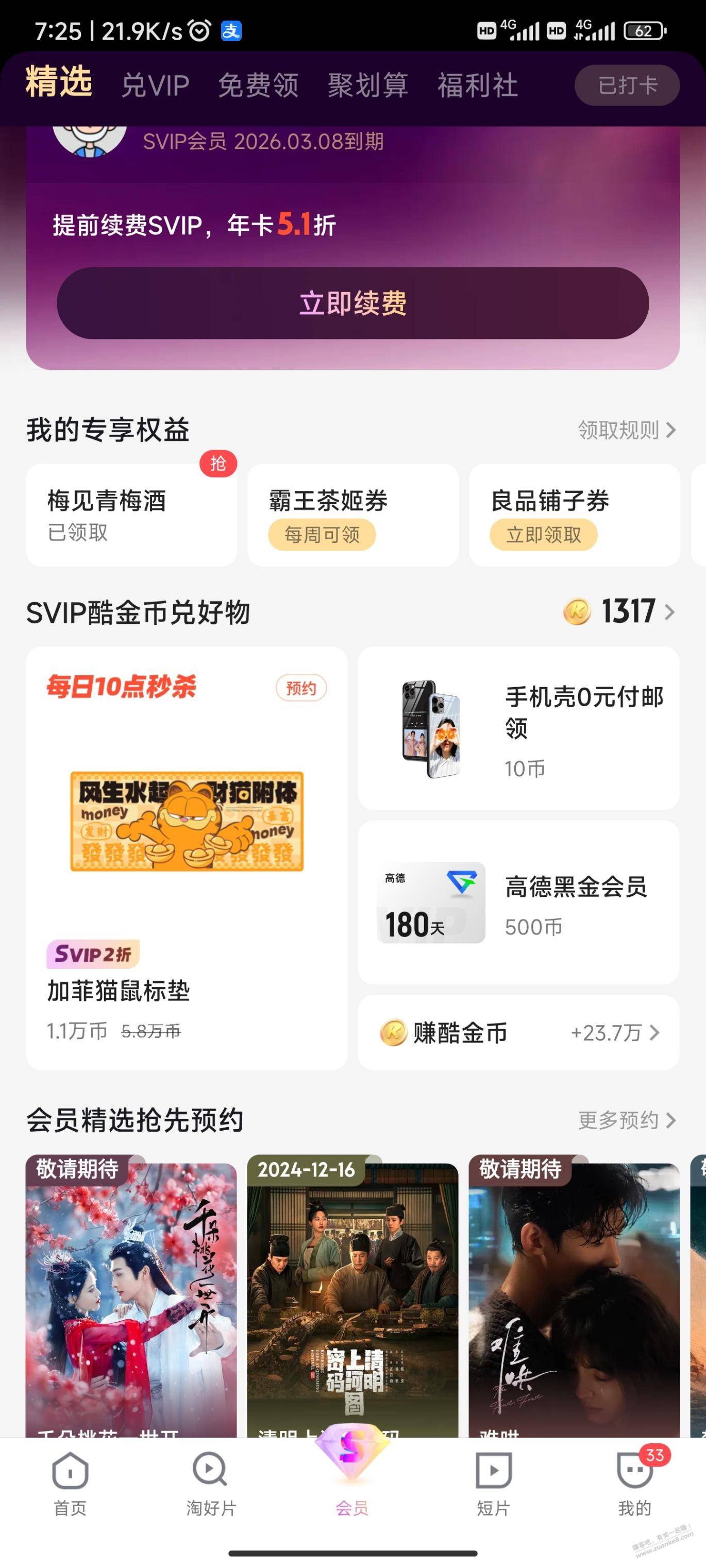
Task: Go to the 首页 tab
Action: (70, 1485)
